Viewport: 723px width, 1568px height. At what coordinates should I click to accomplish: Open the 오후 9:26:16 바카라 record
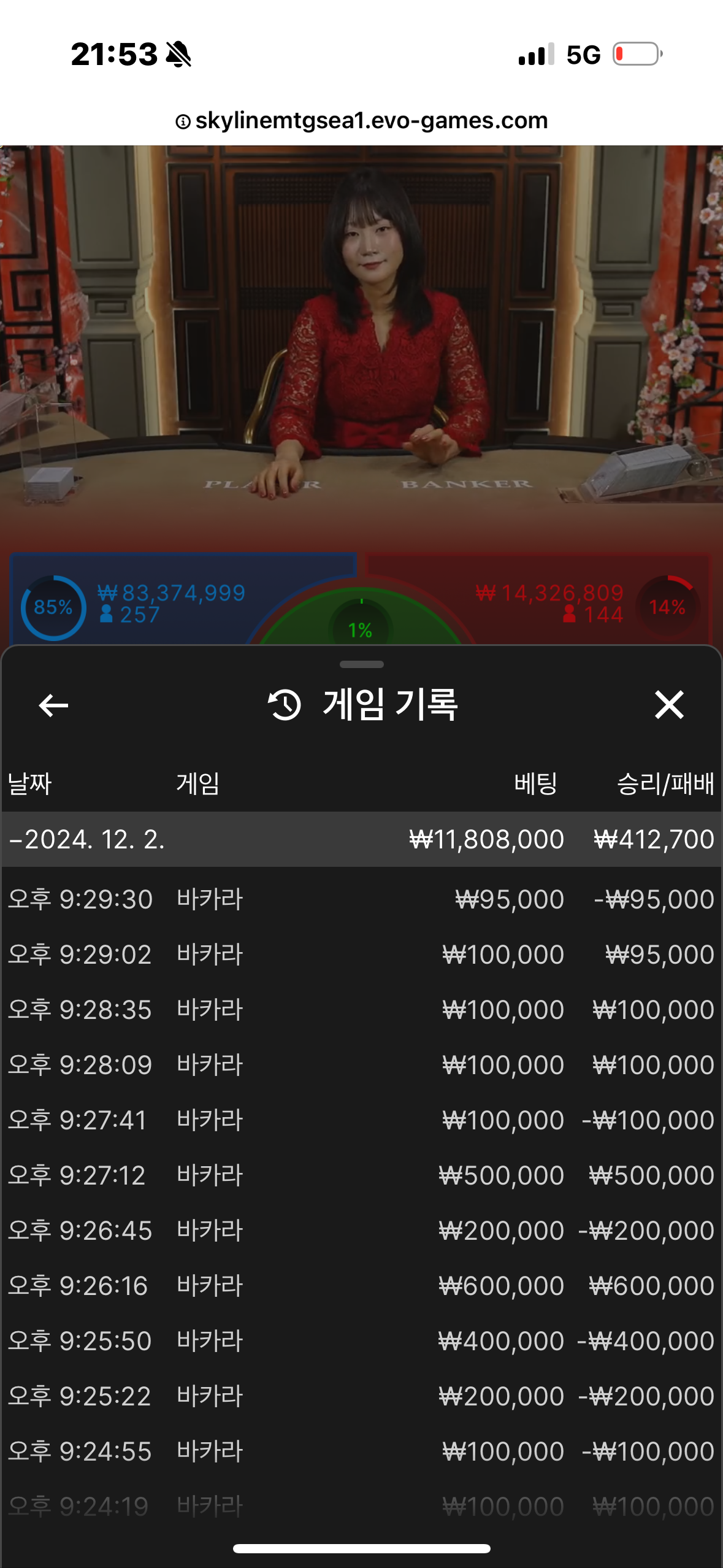click(x=361, y=1286)
